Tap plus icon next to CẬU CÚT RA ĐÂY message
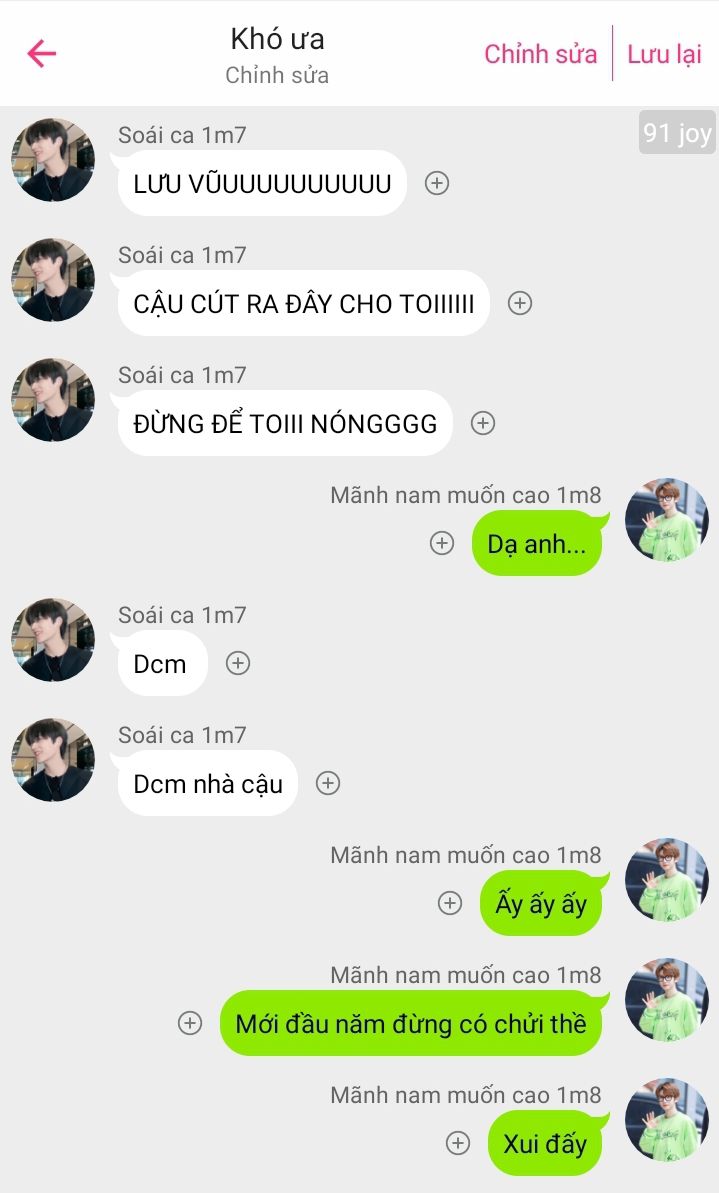 point(520,304)
